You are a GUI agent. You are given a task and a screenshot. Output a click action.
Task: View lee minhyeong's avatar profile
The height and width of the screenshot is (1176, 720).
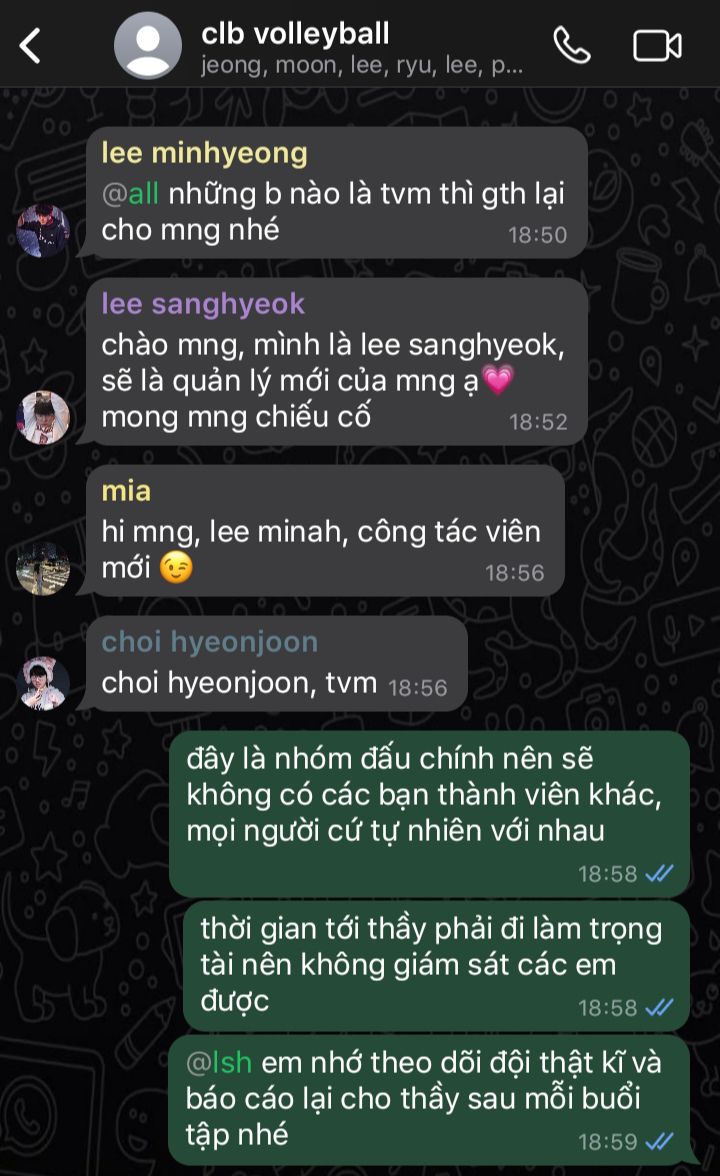click(x=43, y=231)
